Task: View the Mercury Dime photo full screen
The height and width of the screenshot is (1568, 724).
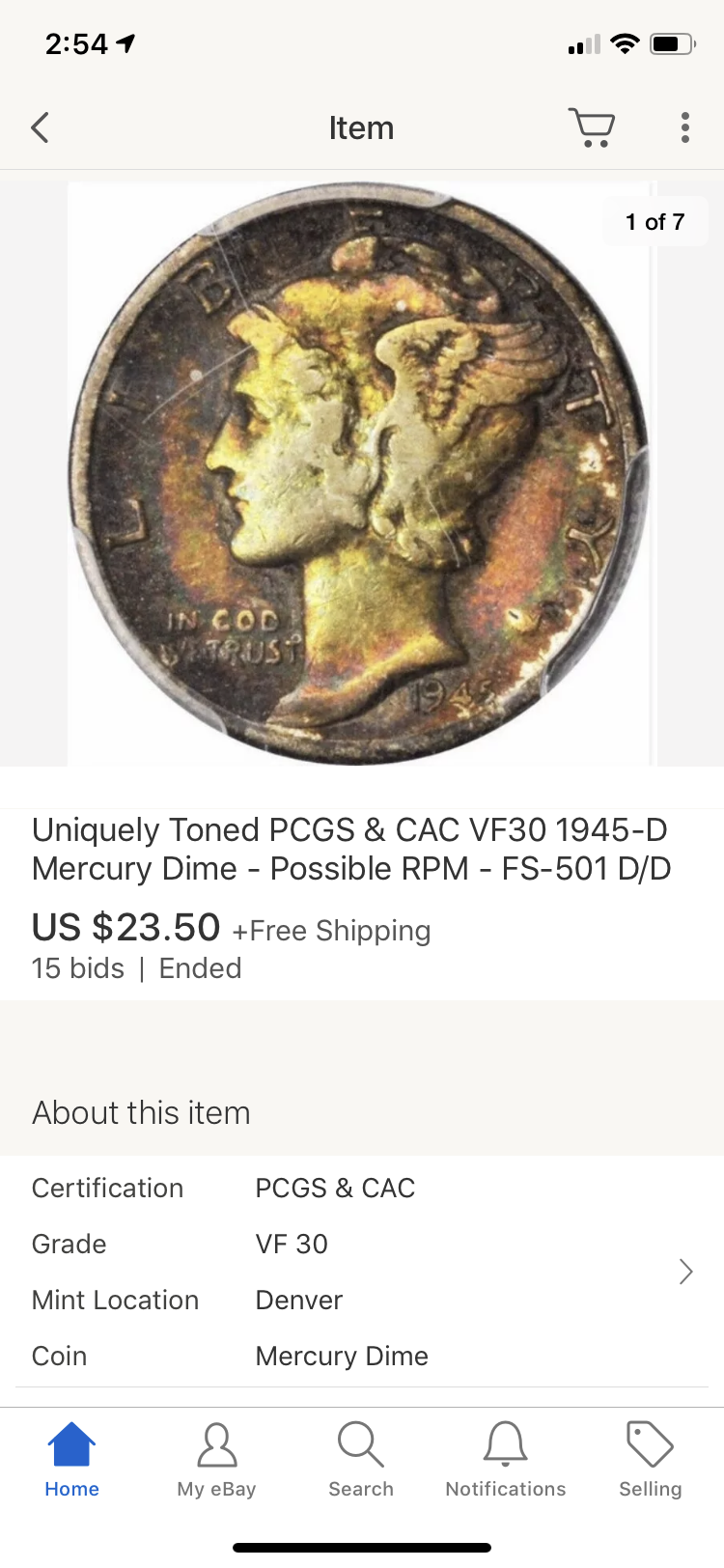Action: [x=359, y=473]
